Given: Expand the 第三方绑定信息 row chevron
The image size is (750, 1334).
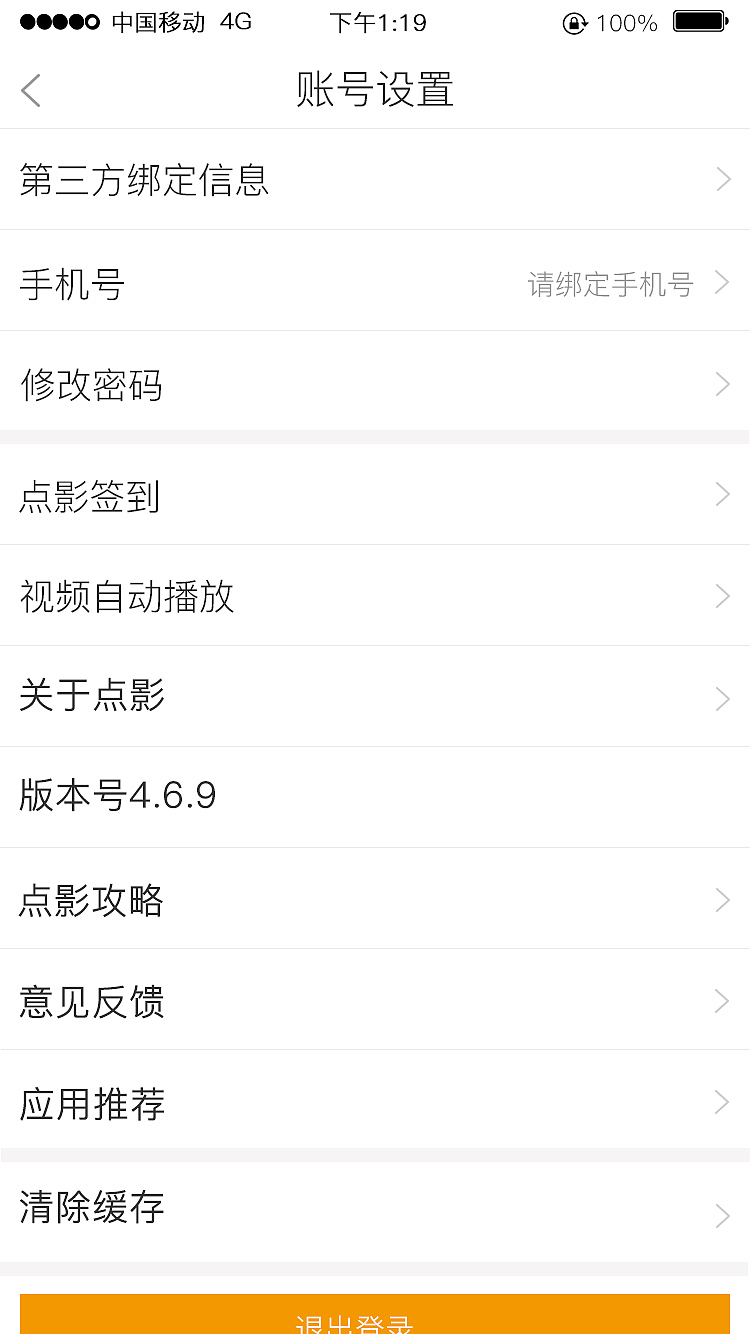Looking at the screenshot, I should coord(722,179).
